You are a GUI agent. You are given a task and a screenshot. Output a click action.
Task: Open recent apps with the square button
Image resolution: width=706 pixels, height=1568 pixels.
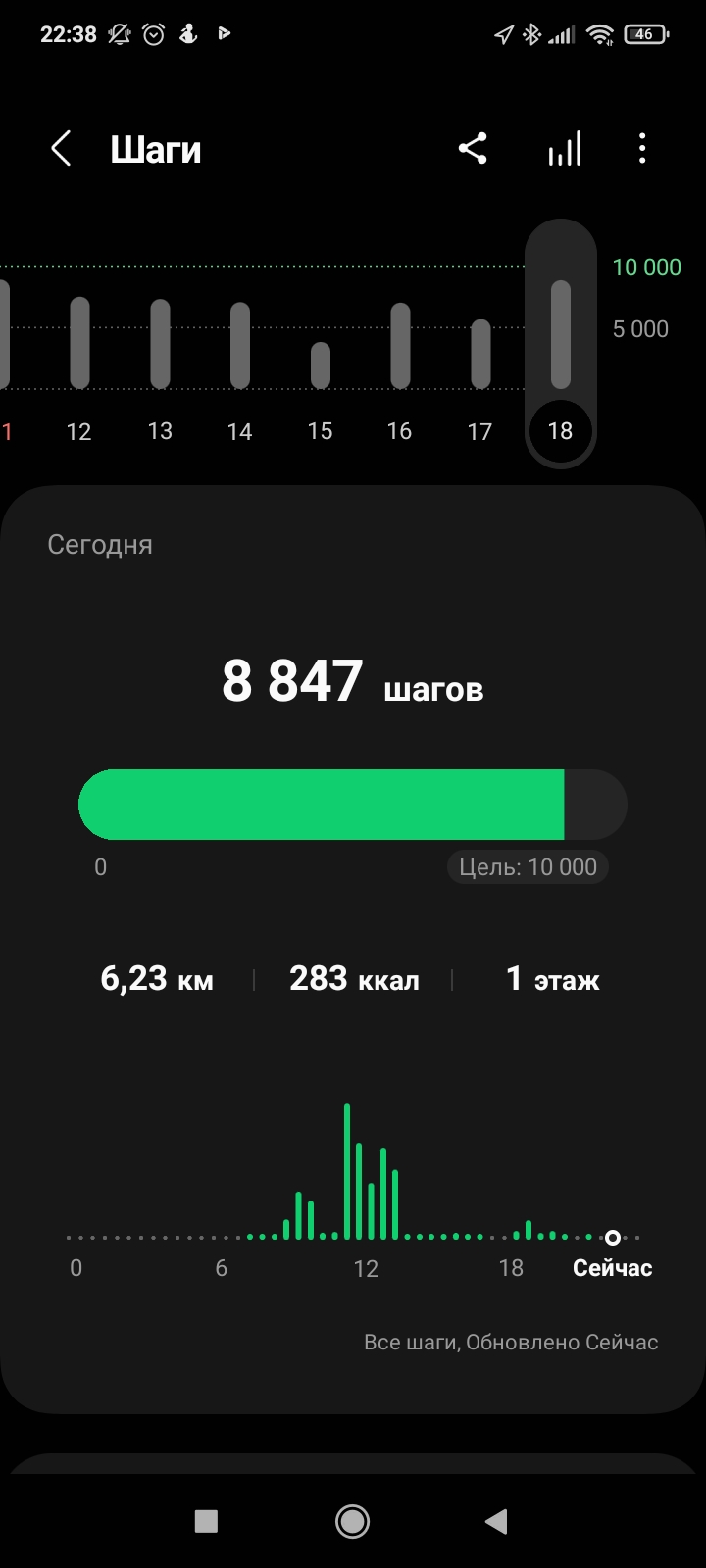tap(206, 1521)
